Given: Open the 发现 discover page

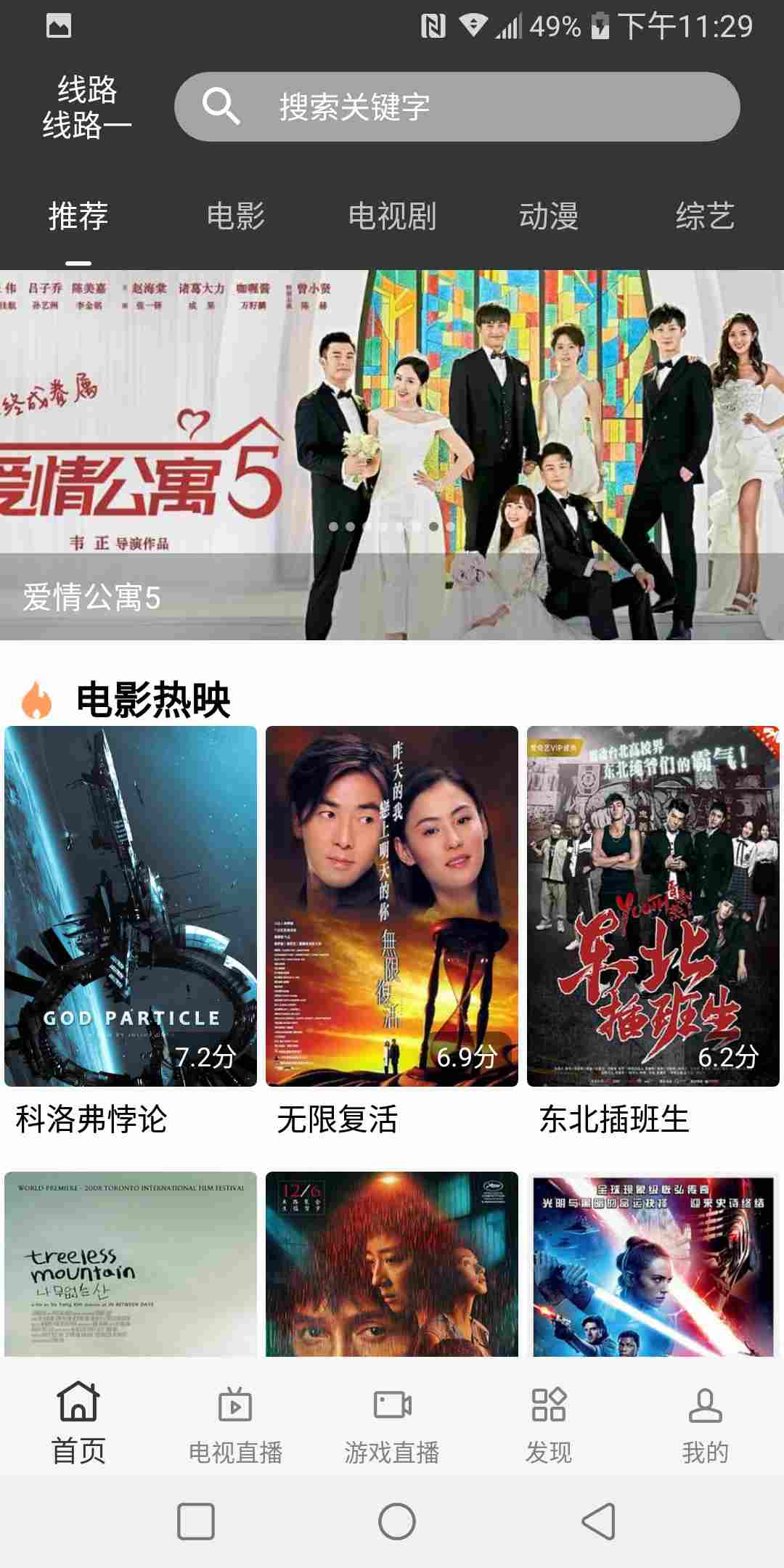Looking at the screenshot, I should pyautogui.click(x=549, y=1424).
